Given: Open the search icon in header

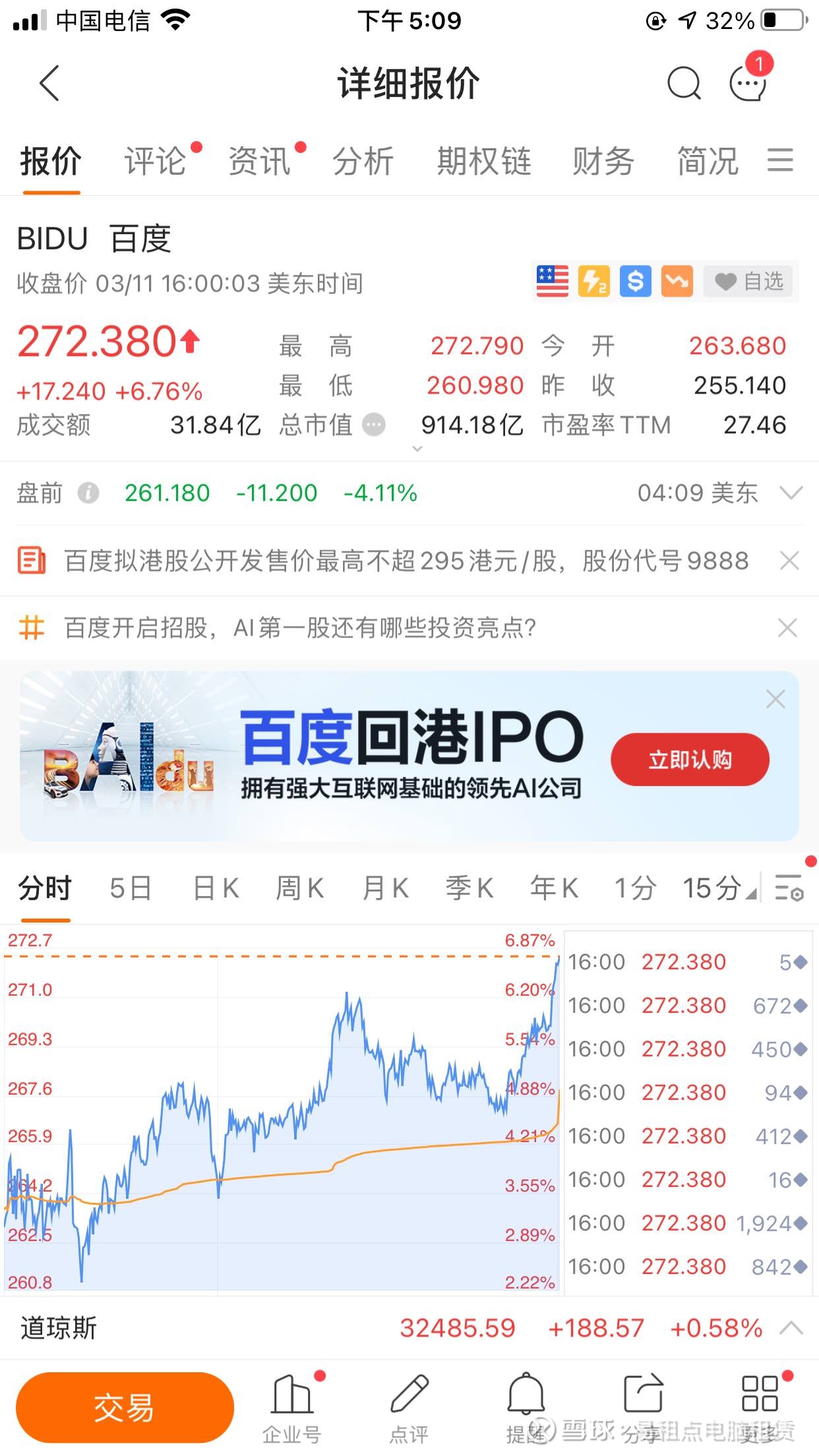Looking at the screenshot, I should click(683, 83).
